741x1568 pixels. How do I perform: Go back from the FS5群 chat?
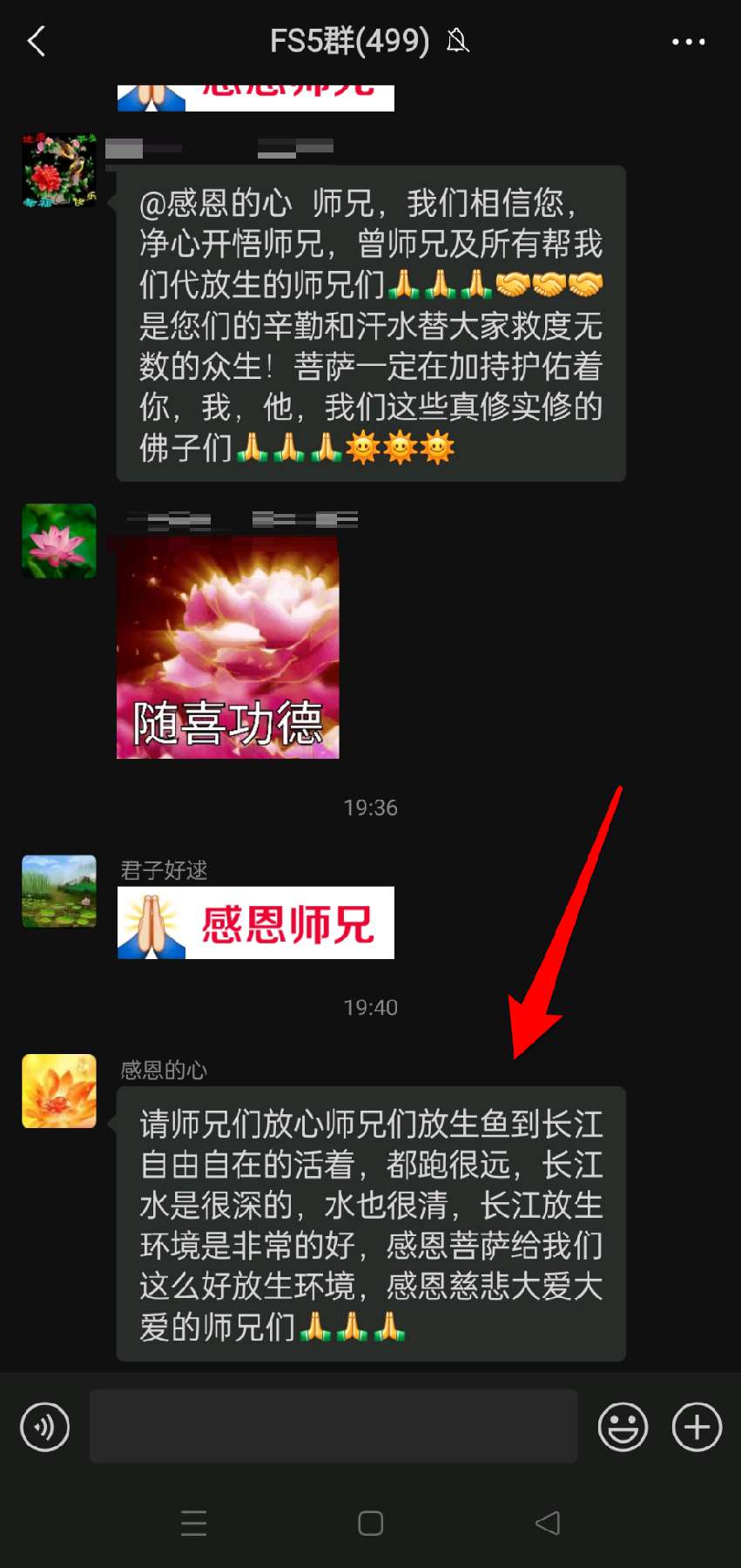pos(37,41)
